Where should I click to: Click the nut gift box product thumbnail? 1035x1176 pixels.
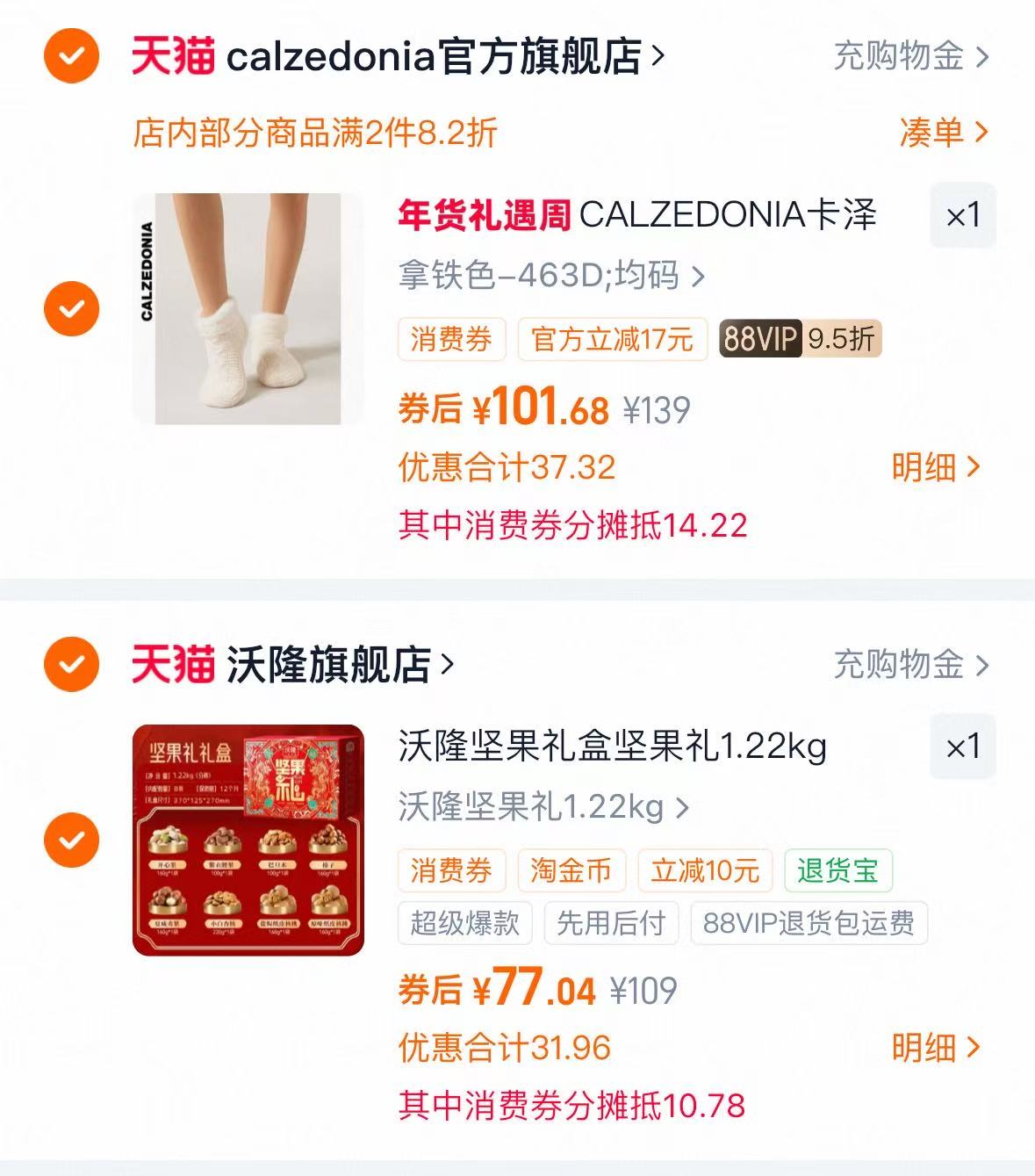tap(250, 841)
